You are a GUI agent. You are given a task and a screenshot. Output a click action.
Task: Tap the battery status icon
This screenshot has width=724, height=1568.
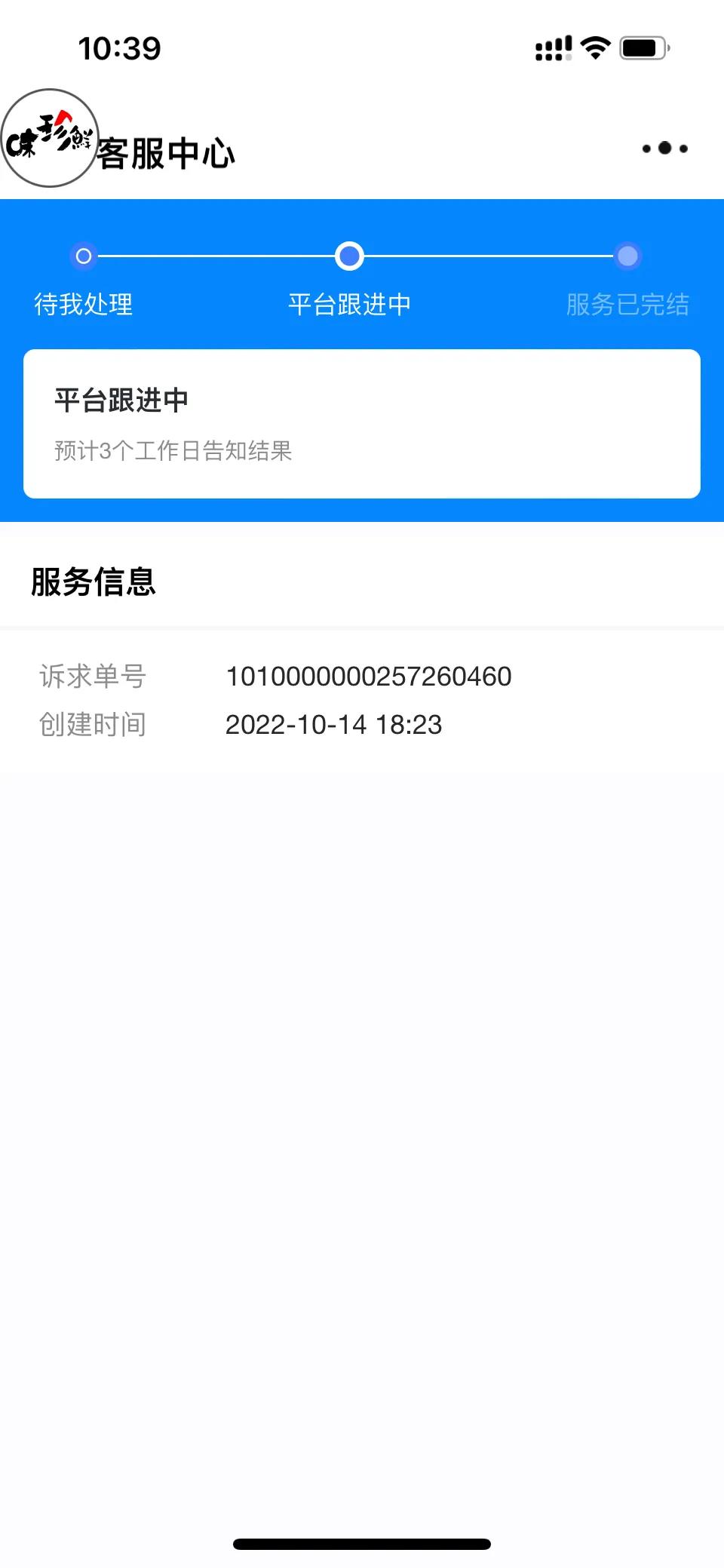click(643, 47)
